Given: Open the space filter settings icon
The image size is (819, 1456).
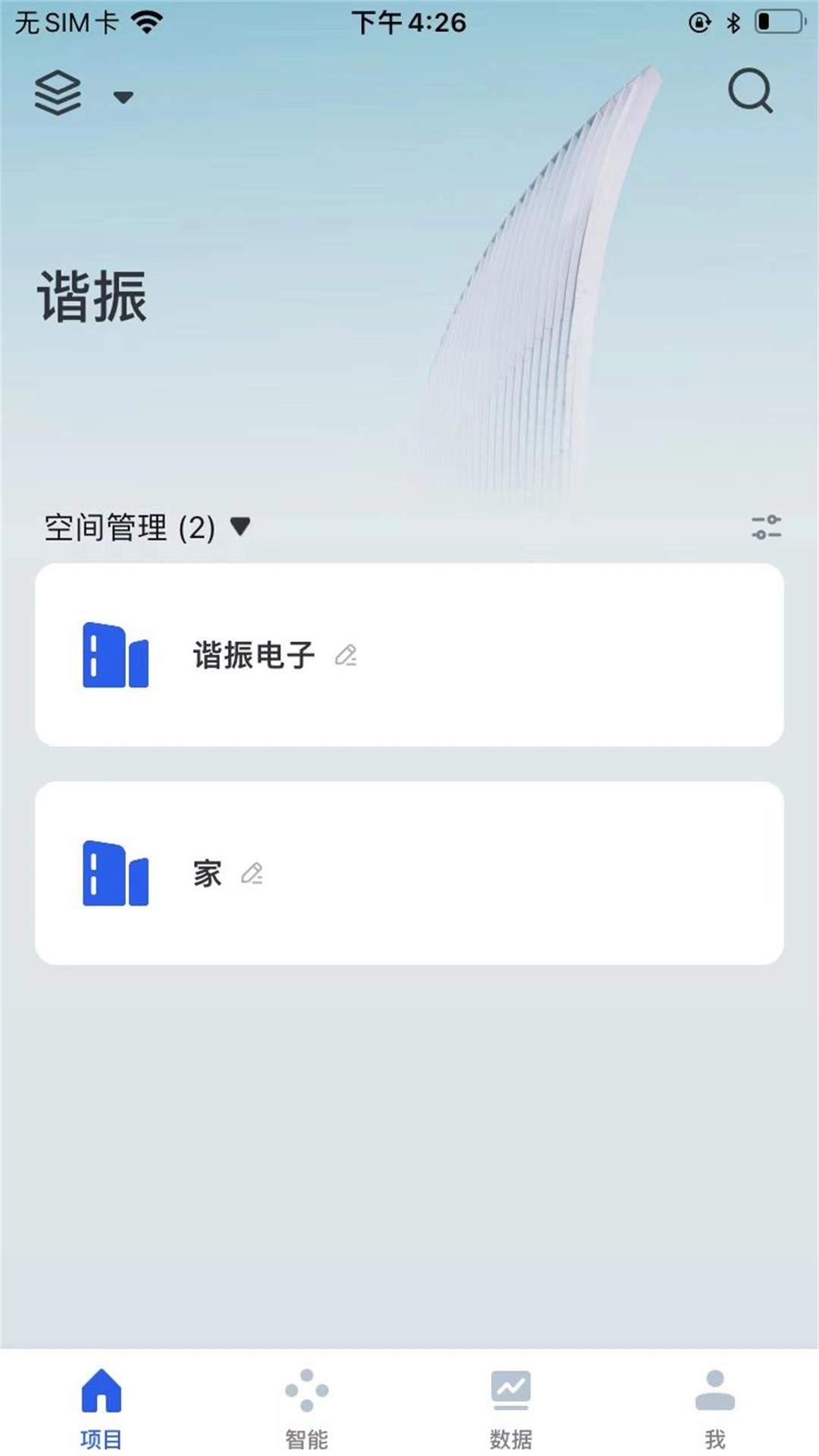Looking at the screenshot, I should (x=766, y=528).
